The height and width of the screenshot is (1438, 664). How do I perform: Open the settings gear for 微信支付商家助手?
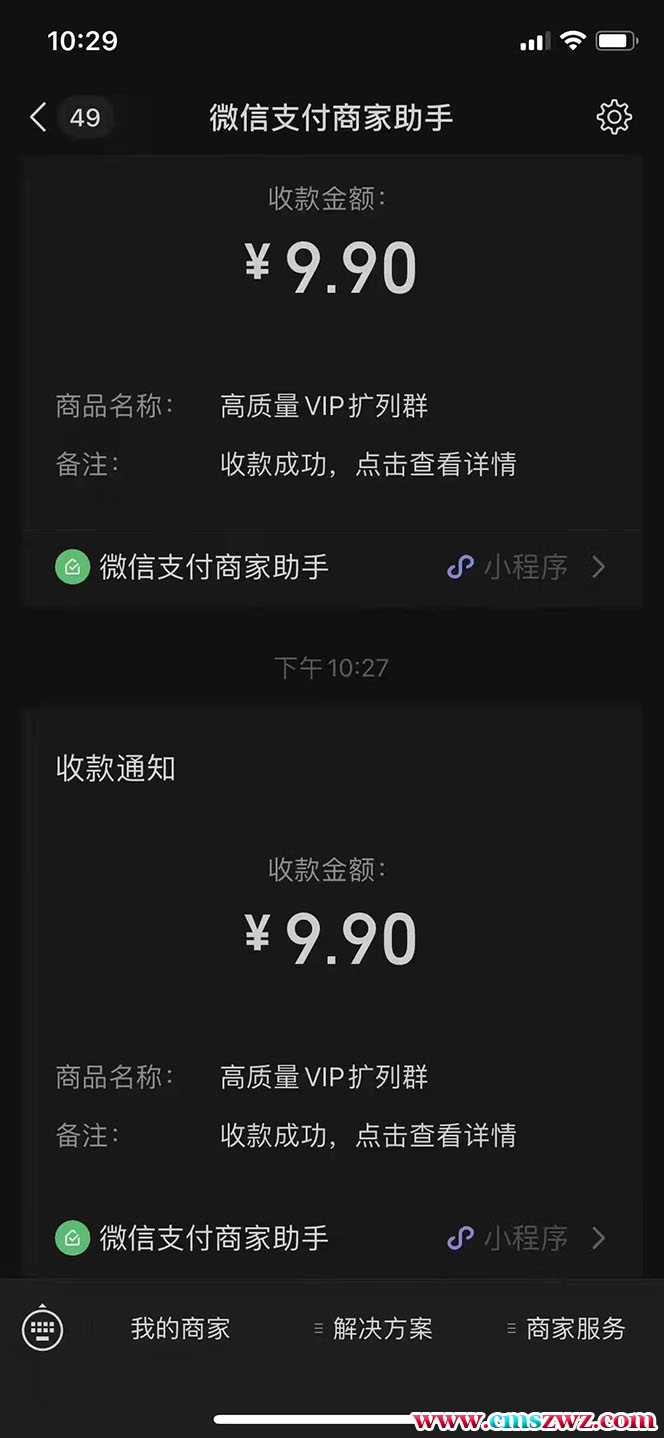(614, 117)
